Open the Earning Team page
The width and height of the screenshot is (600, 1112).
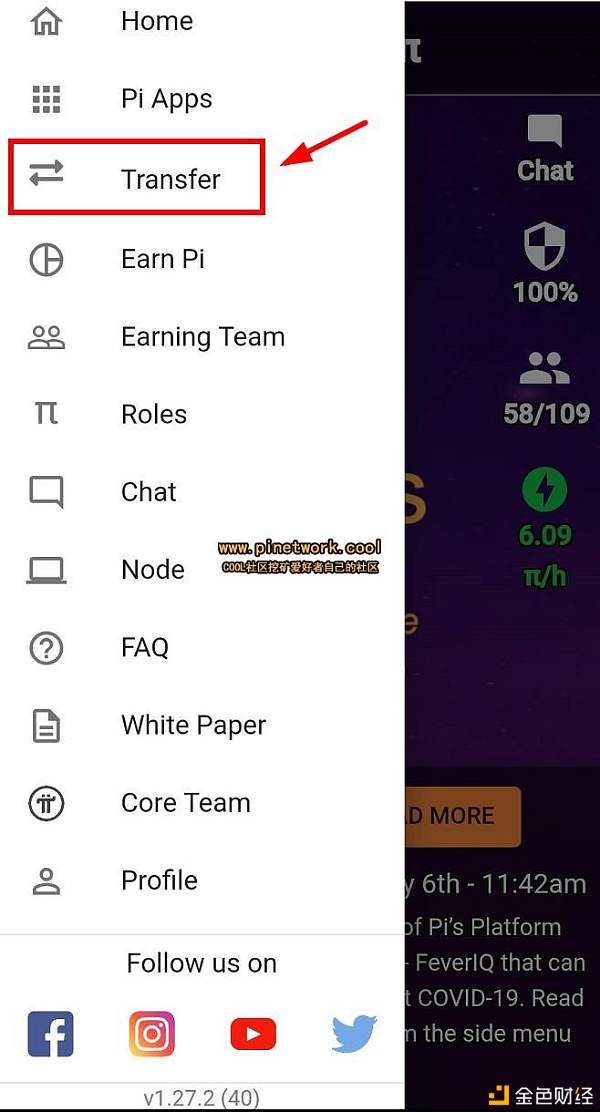point(202,337)
